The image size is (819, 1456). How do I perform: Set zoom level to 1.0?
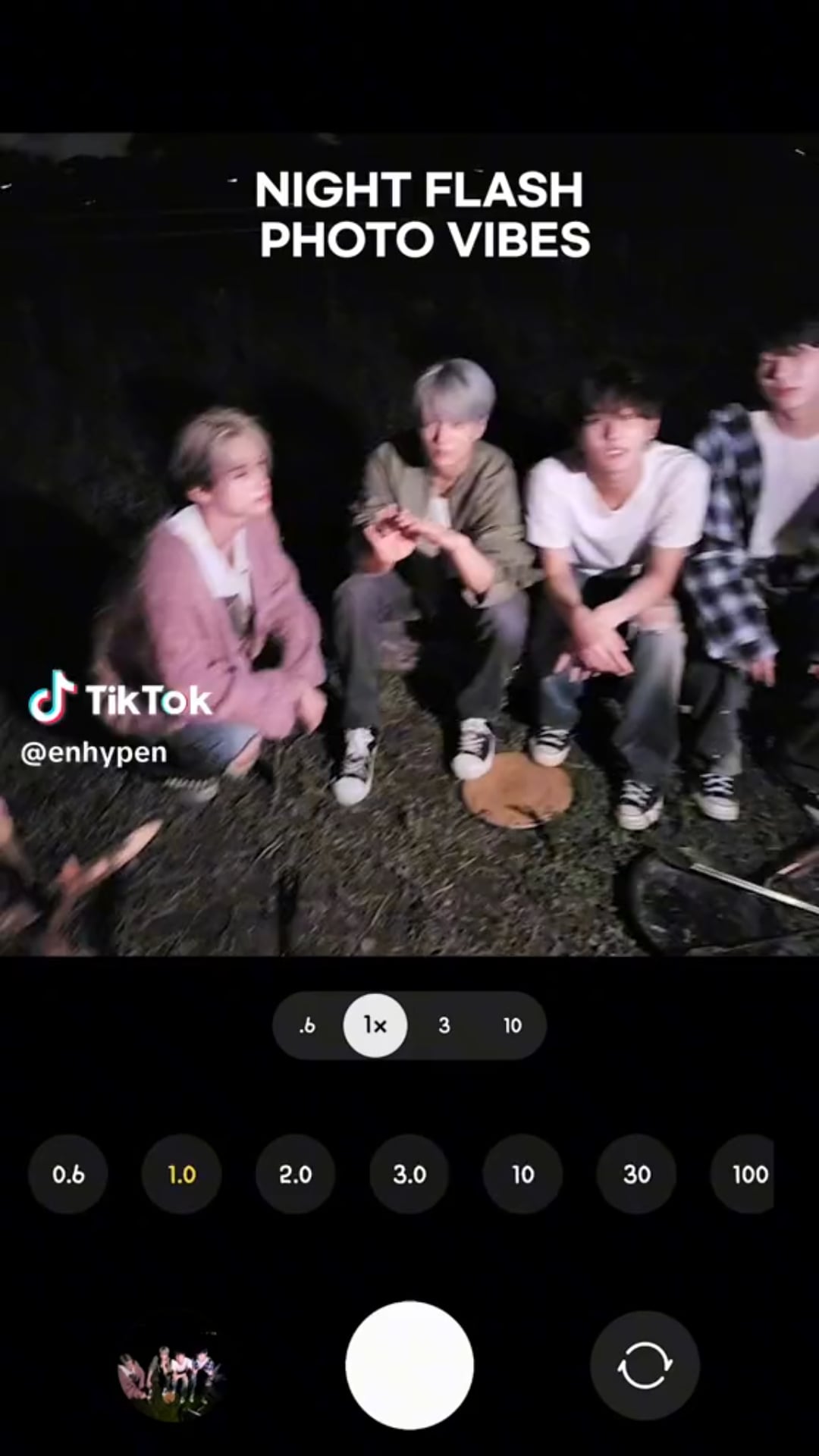pos(182,1174)
